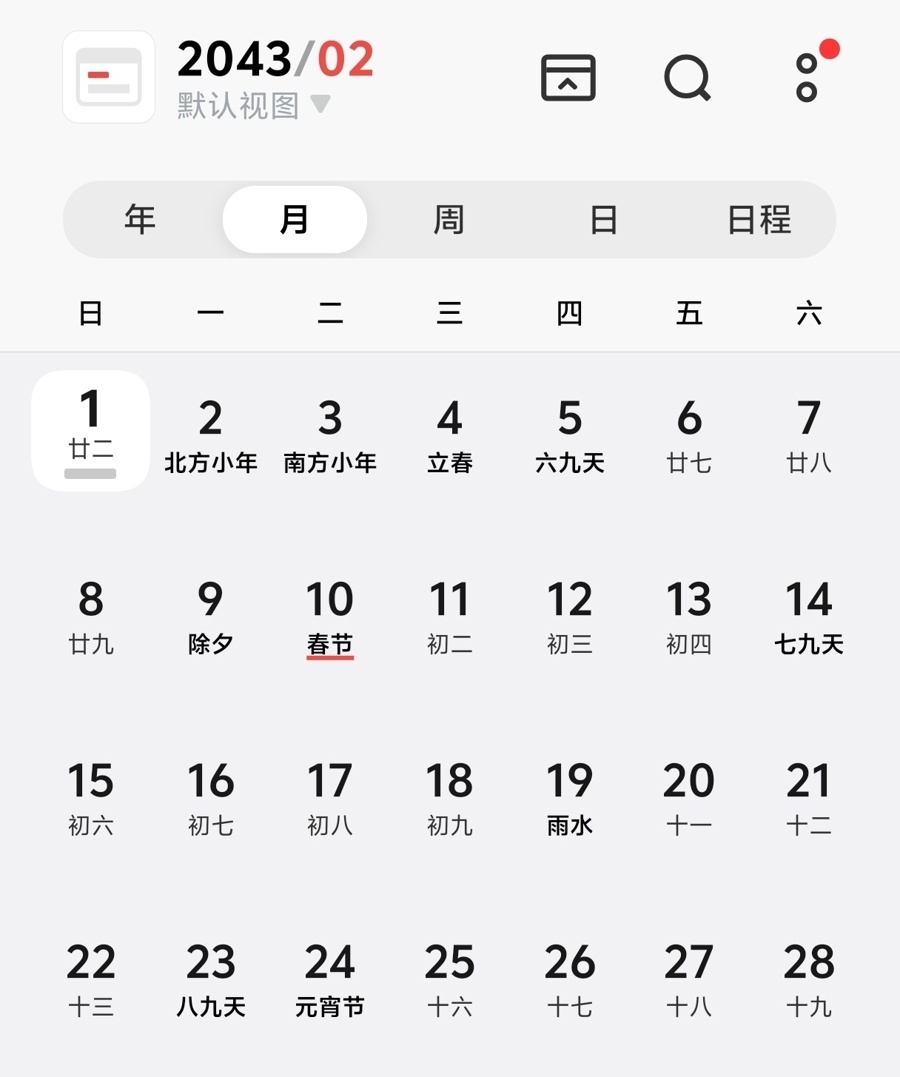Choose February 28
This screenshot has width=900, height=1077.
pyautogui.click(x=809, y=978)
